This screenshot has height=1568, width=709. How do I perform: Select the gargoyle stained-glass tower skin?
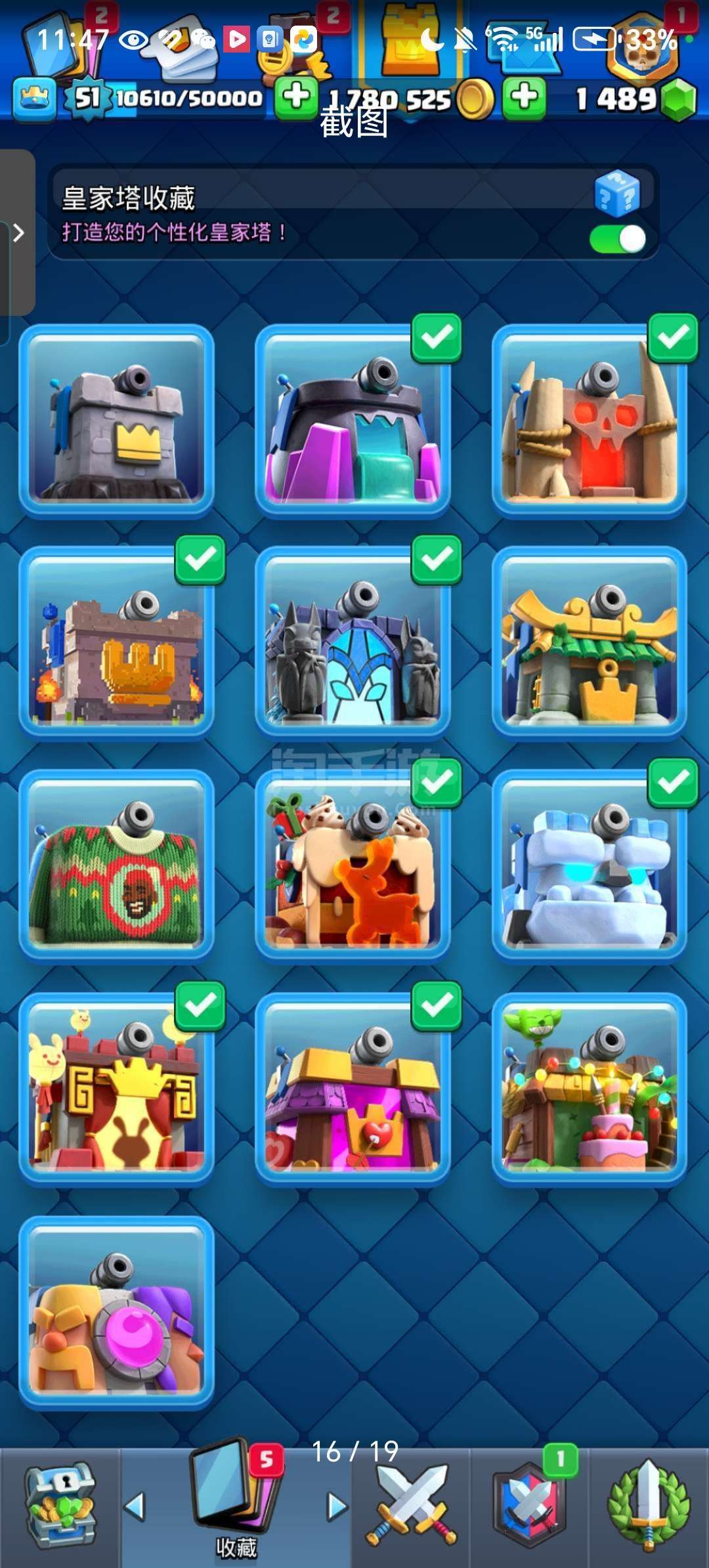tap(353, 642)
